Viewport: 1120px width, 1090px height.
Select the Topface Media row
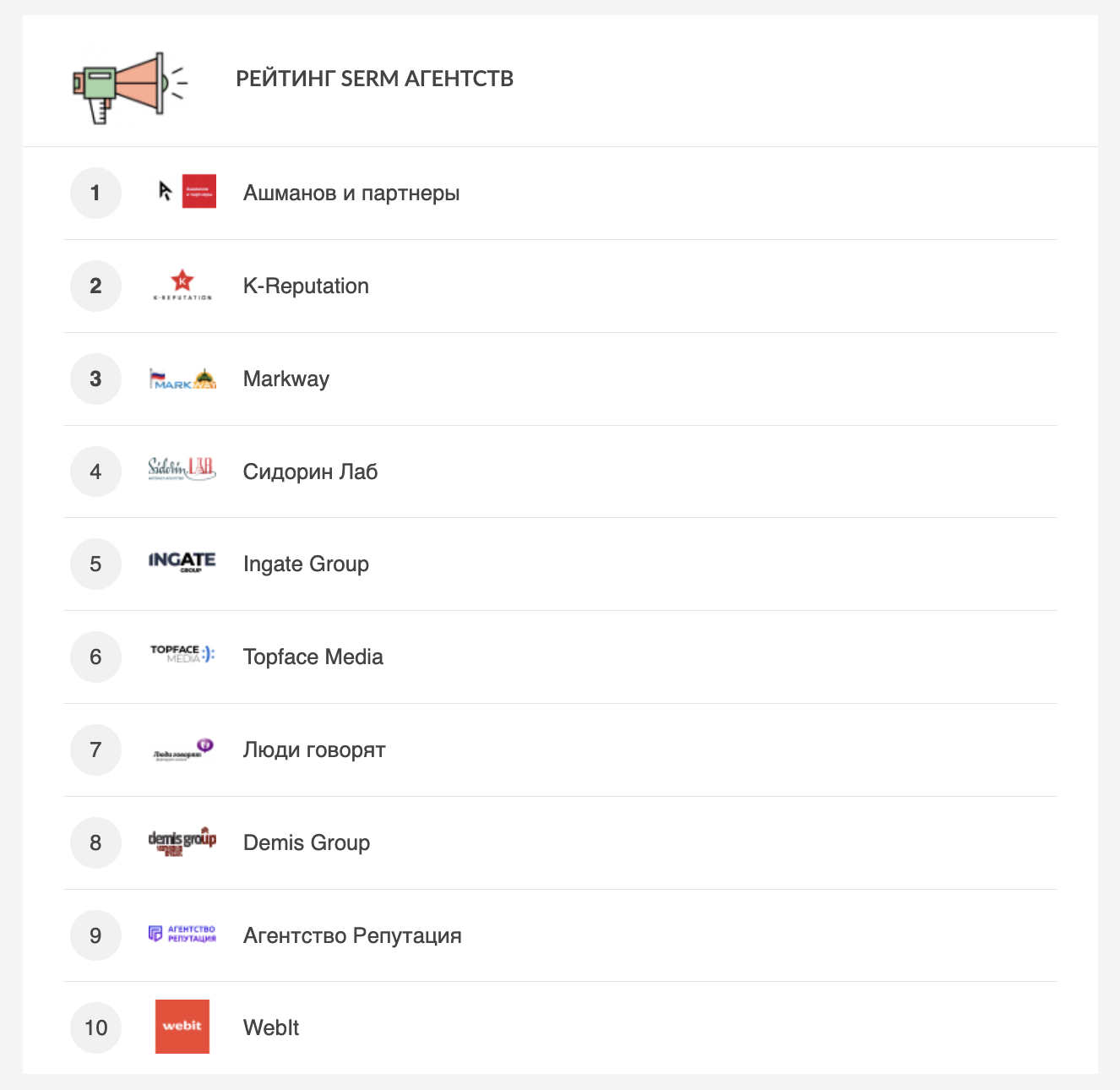pyautogui.click(x=313, y=657)
